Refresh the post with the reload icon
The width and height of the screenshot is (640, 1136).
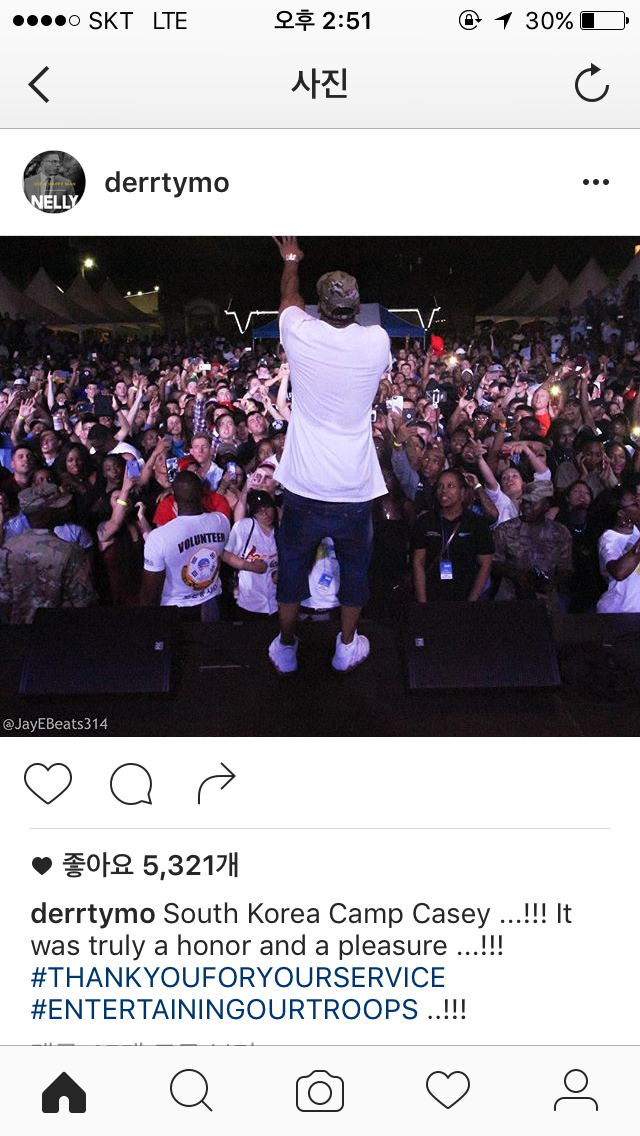click(591, 85)
